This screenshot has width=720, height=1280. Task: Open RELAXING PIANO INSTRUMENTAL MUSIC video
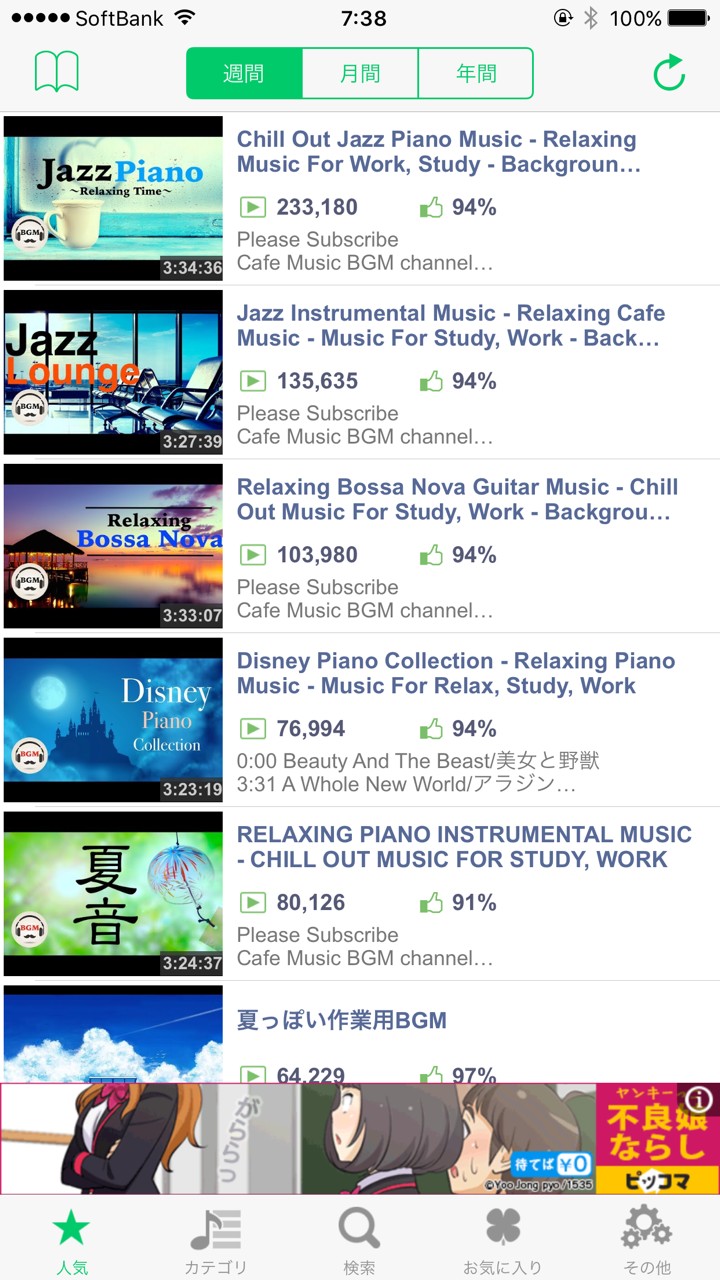click(x=360, y=894)
